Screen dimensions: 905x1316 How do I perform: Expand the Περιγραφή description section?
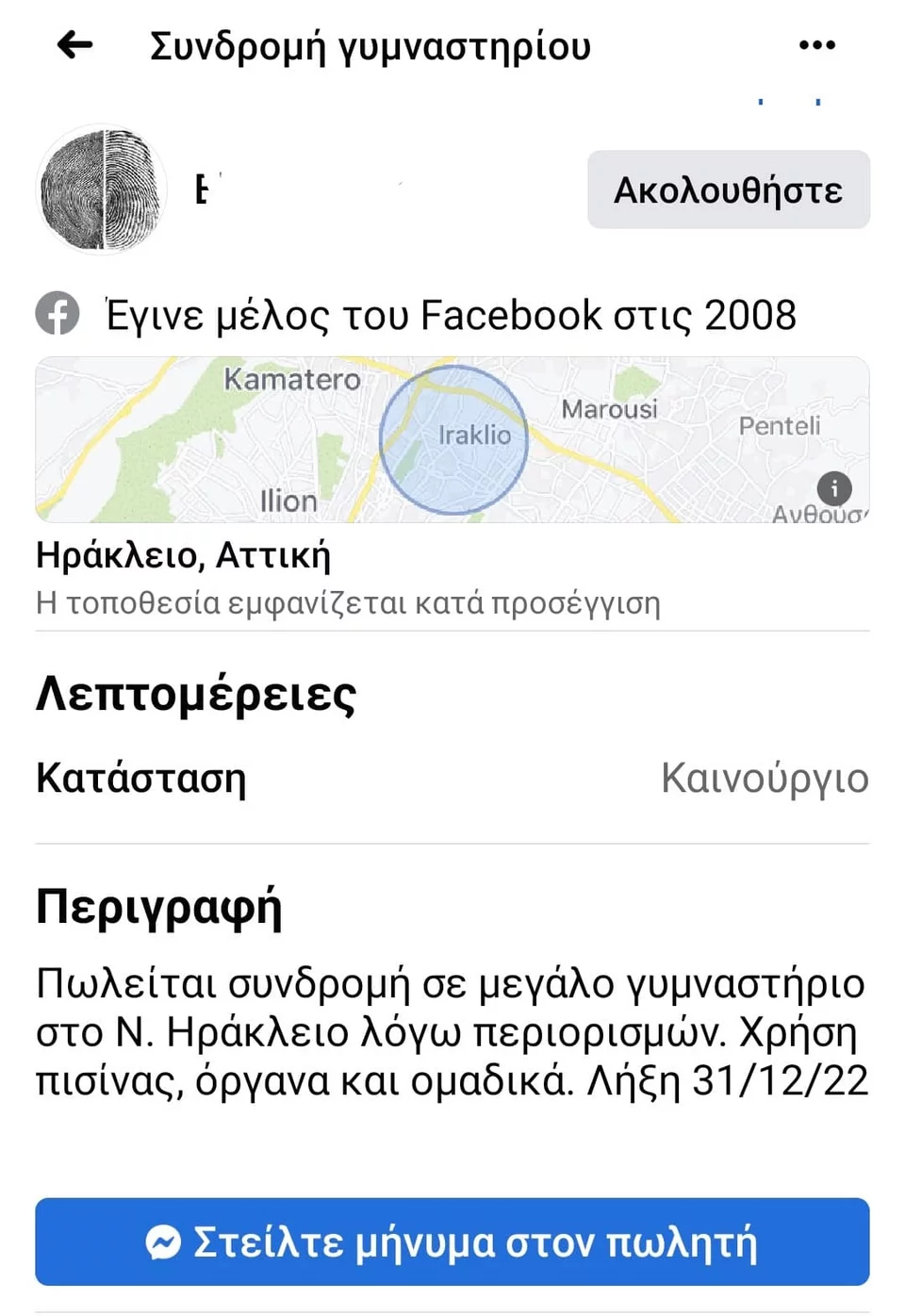point(158,906)
